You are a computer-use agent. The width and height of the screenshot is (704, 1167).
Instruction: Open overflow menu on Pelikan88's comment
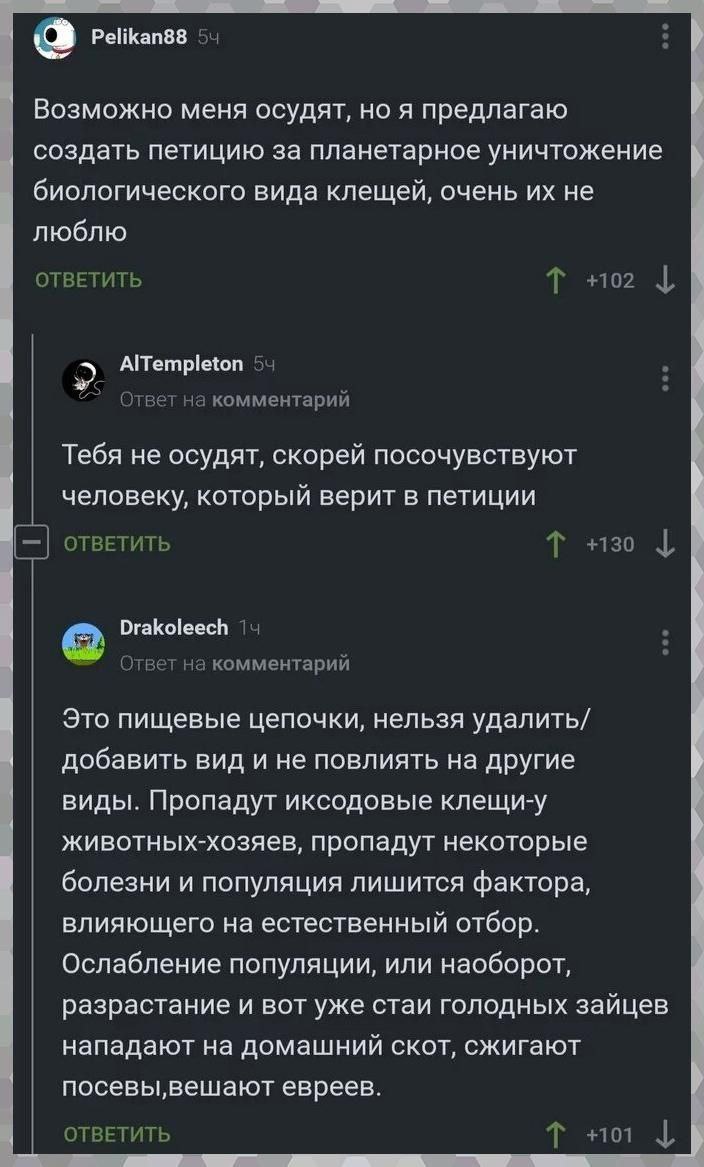(x=666, y=37)
